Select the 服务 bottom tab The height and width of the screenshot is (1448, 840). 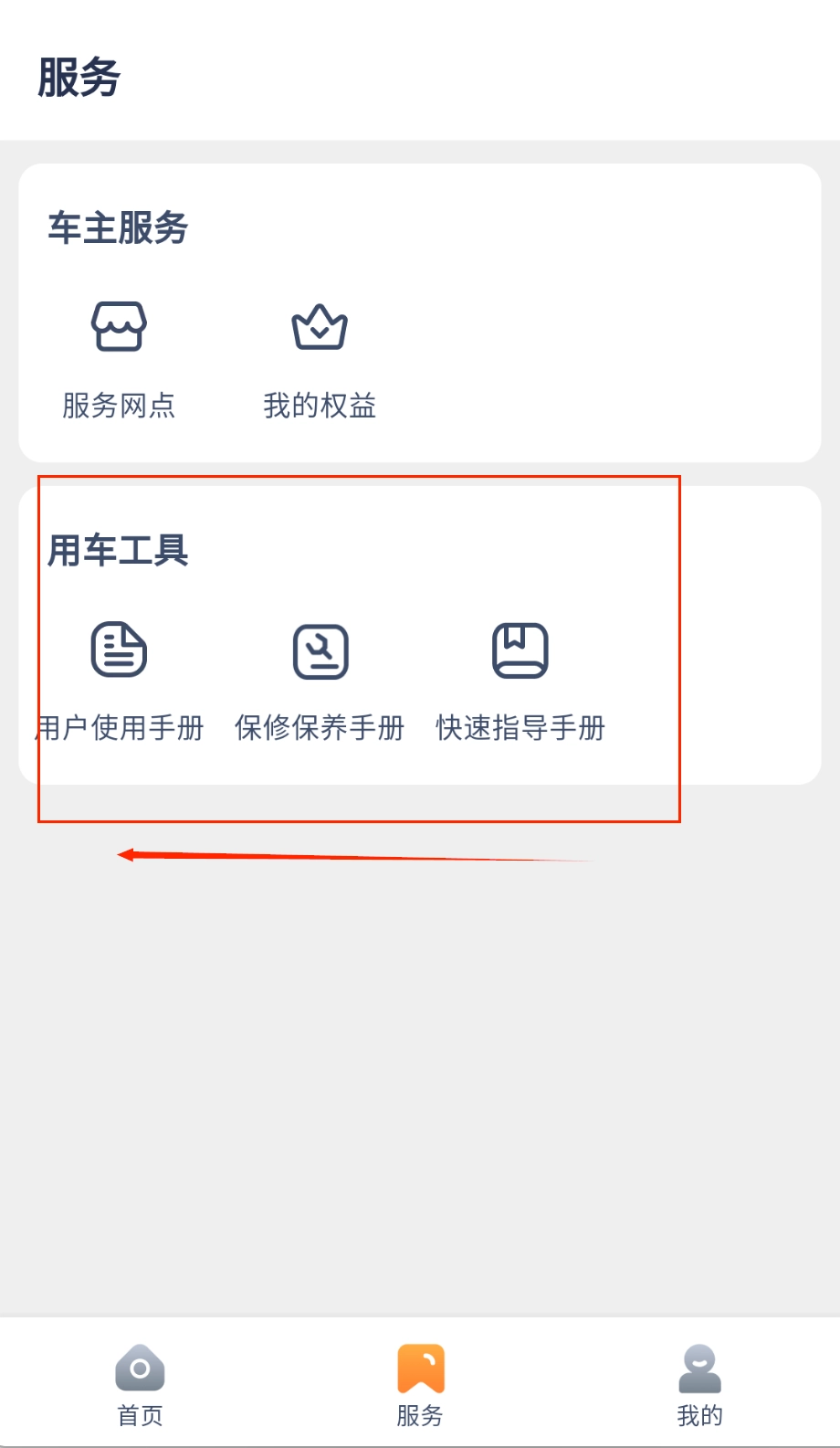point(420,1385)
